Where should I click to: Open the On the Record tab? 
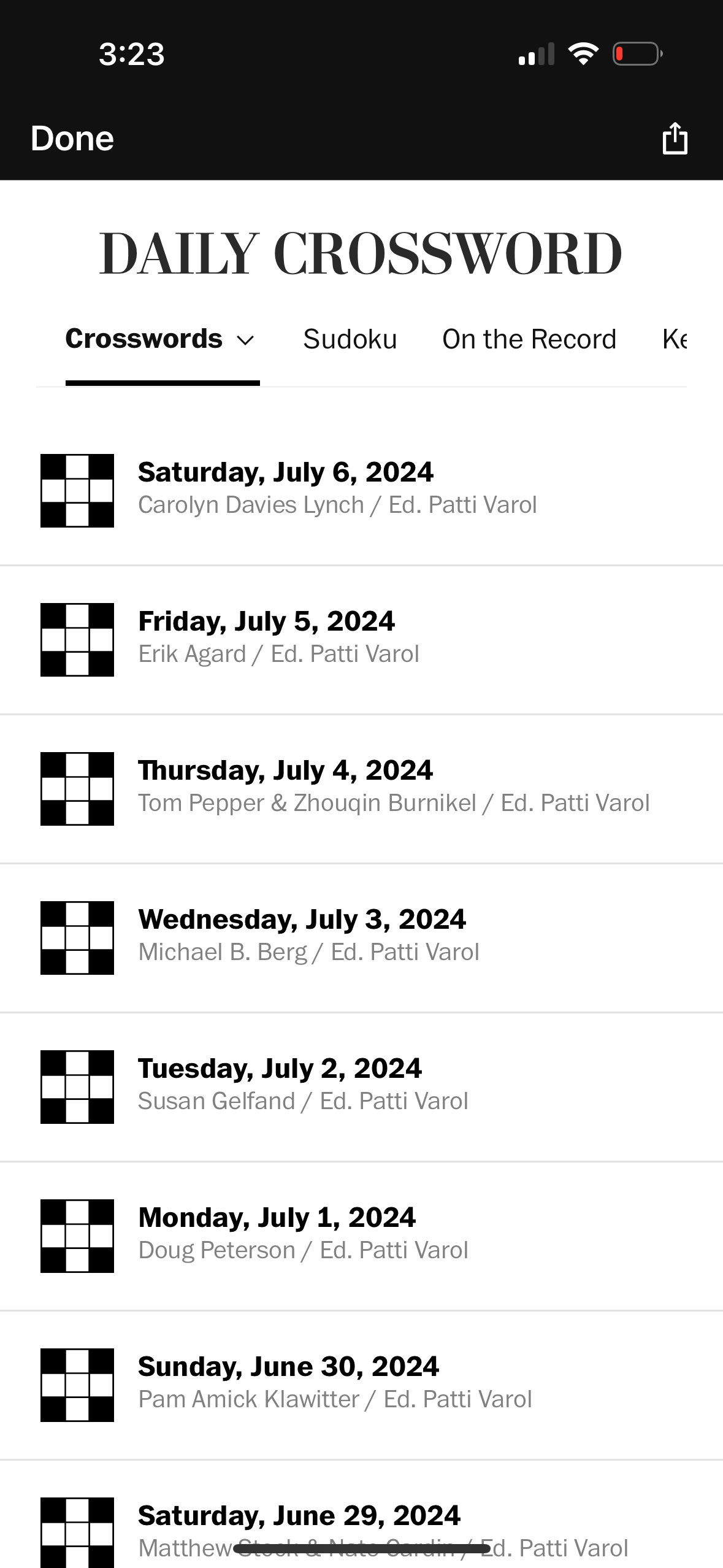click(529, 339)
